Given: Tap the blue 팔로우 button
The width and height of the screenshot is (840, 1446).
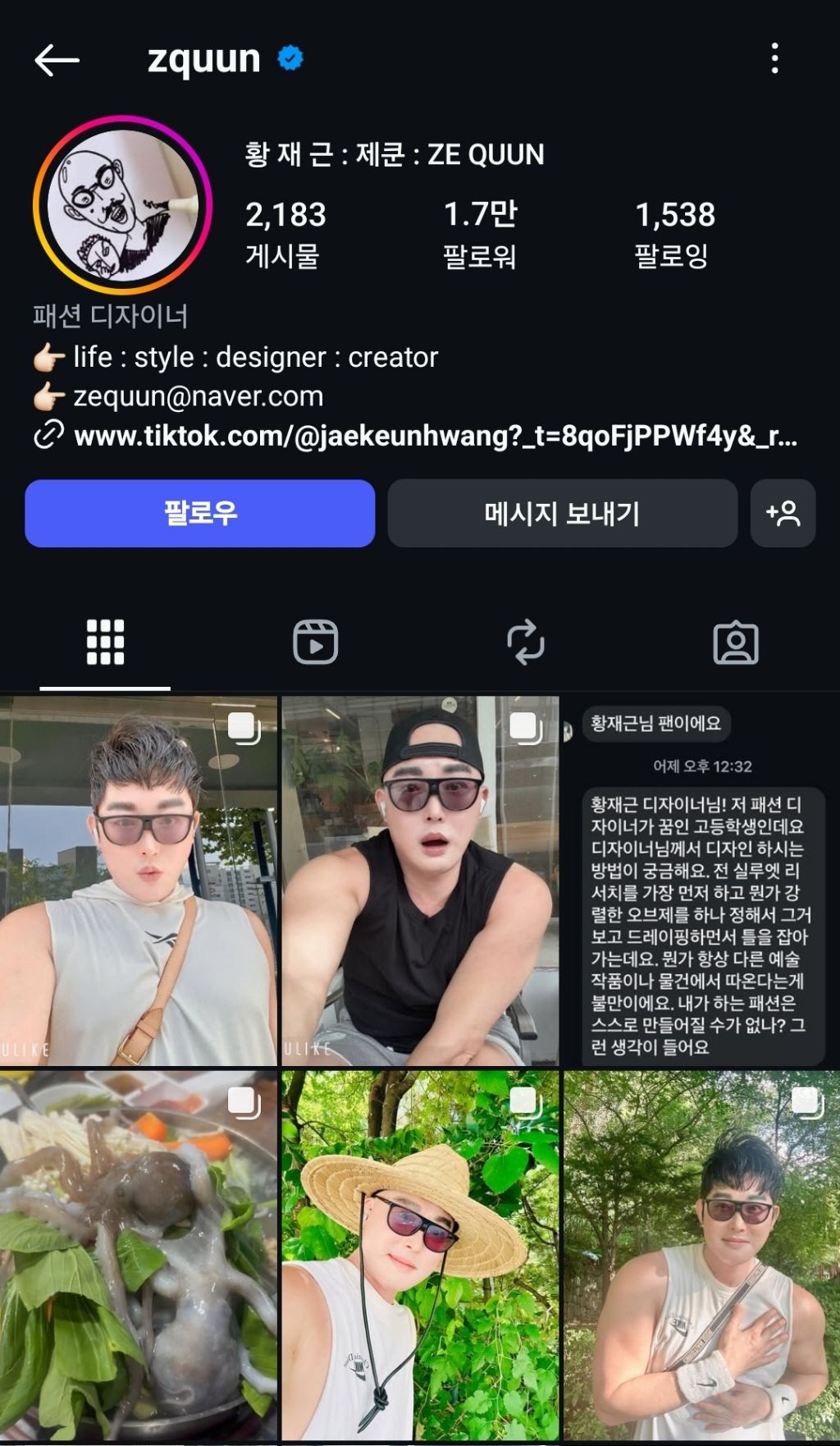Looking at the screenshot, I should click(x=200, y=514).
